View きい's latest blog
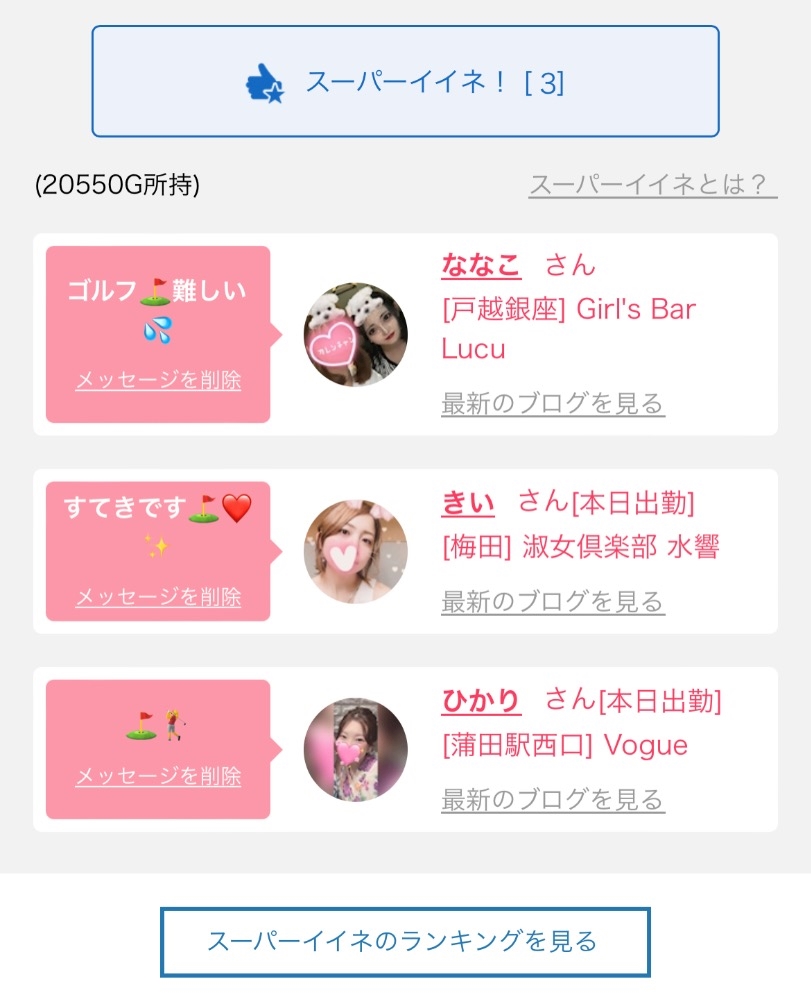 (553, 602)
